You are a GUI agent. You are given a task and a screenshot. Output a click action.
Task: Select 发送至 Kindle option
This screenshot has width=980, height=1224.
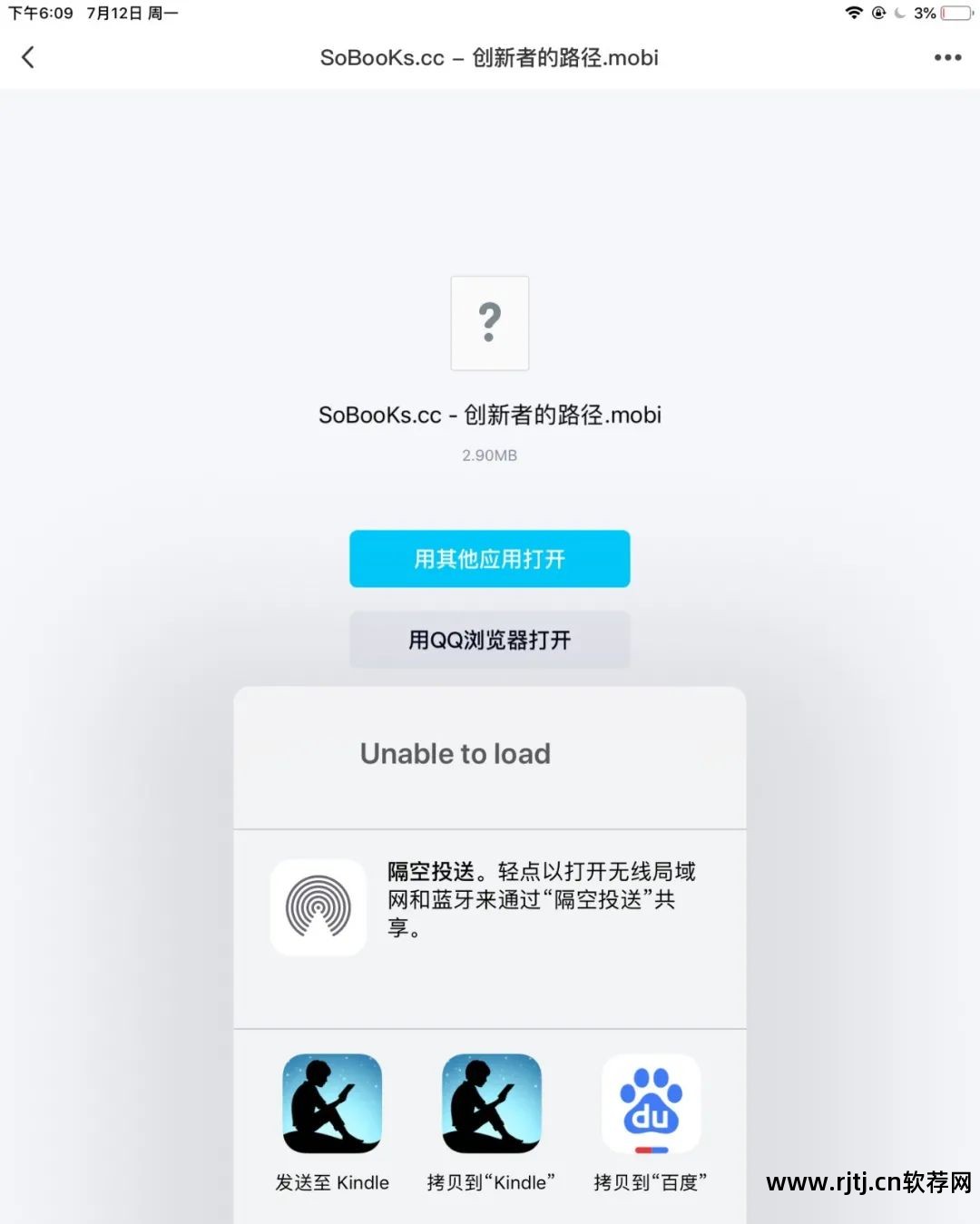(332, 1103)
